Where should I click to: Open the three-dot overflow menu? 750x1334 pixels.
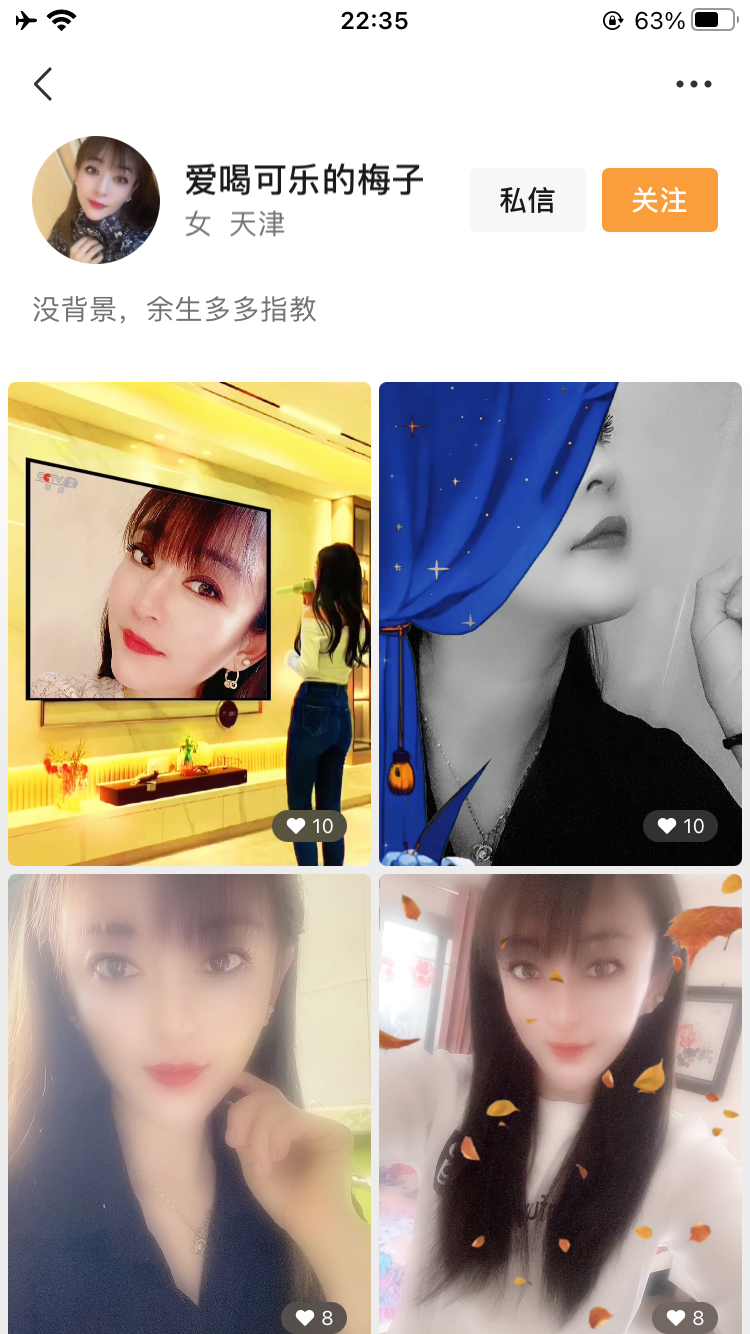(693, 84)
